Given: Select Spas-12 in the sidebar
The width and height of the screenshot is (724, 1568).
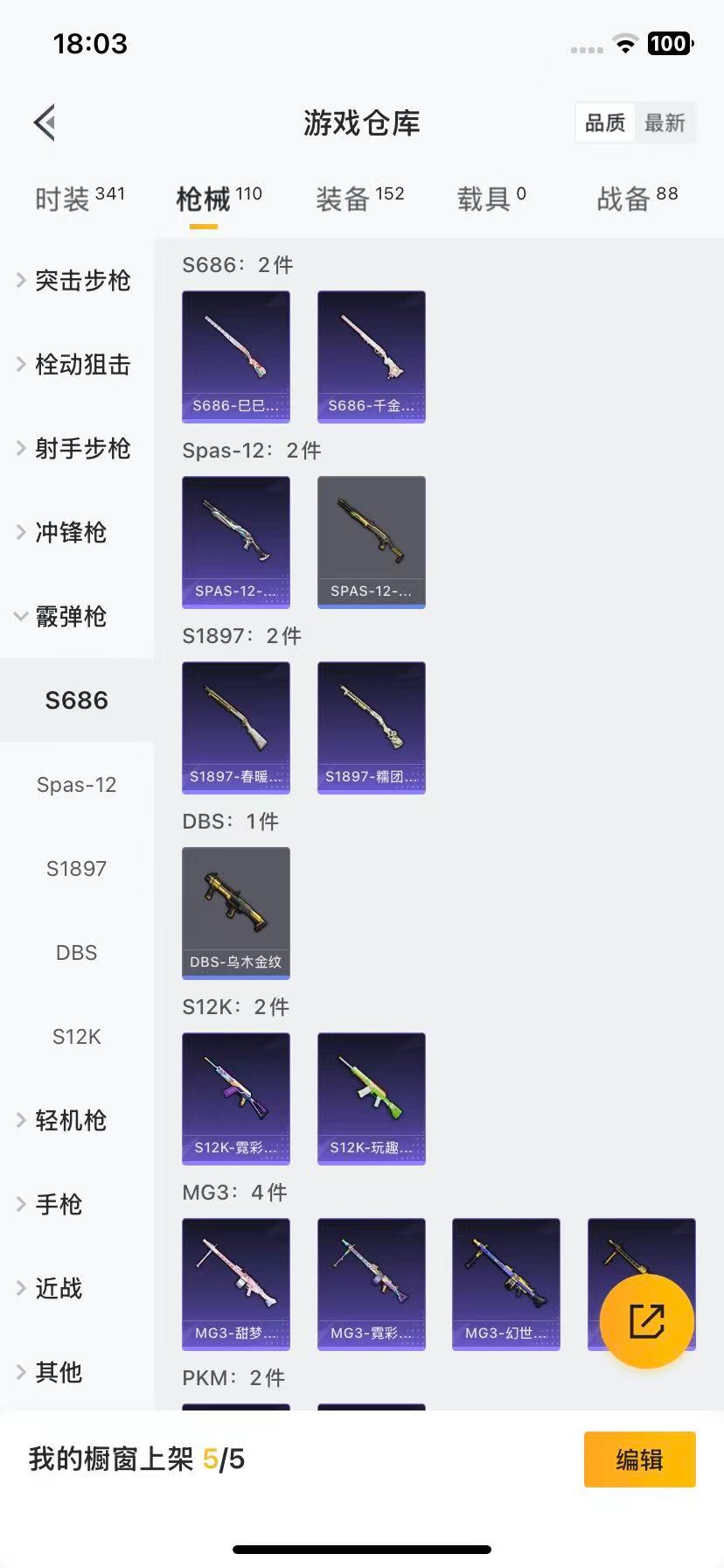Looking at the screenshot, I should tap(74, 785).
